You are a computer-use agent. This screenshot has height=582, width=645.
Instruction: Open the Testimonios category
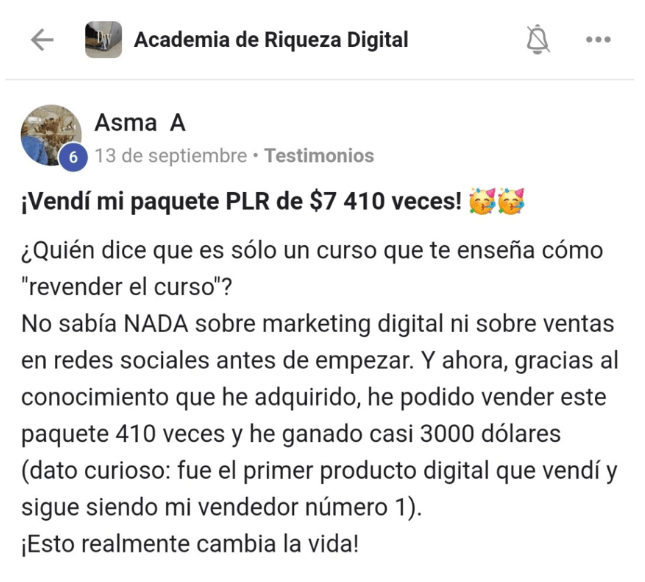coord(319,156)
